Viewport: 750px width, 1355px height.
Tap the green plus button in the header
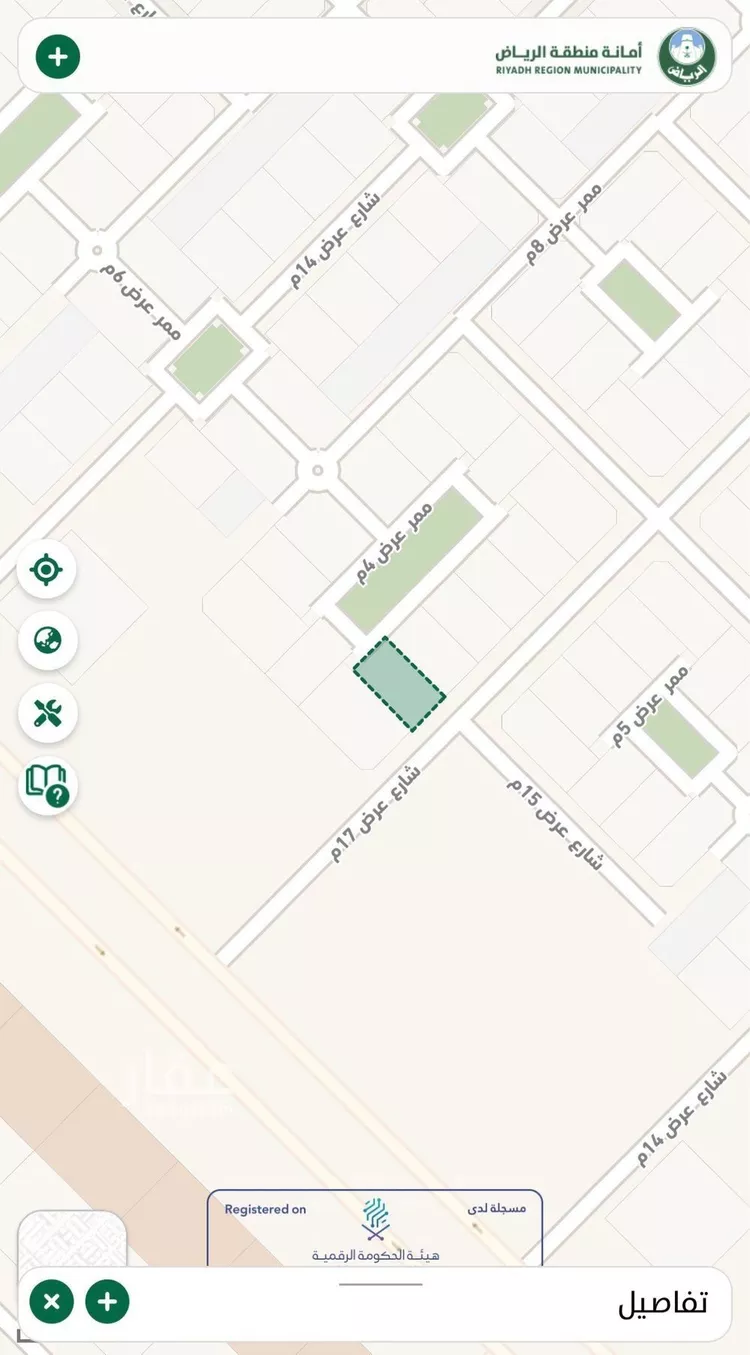(58, 57)
